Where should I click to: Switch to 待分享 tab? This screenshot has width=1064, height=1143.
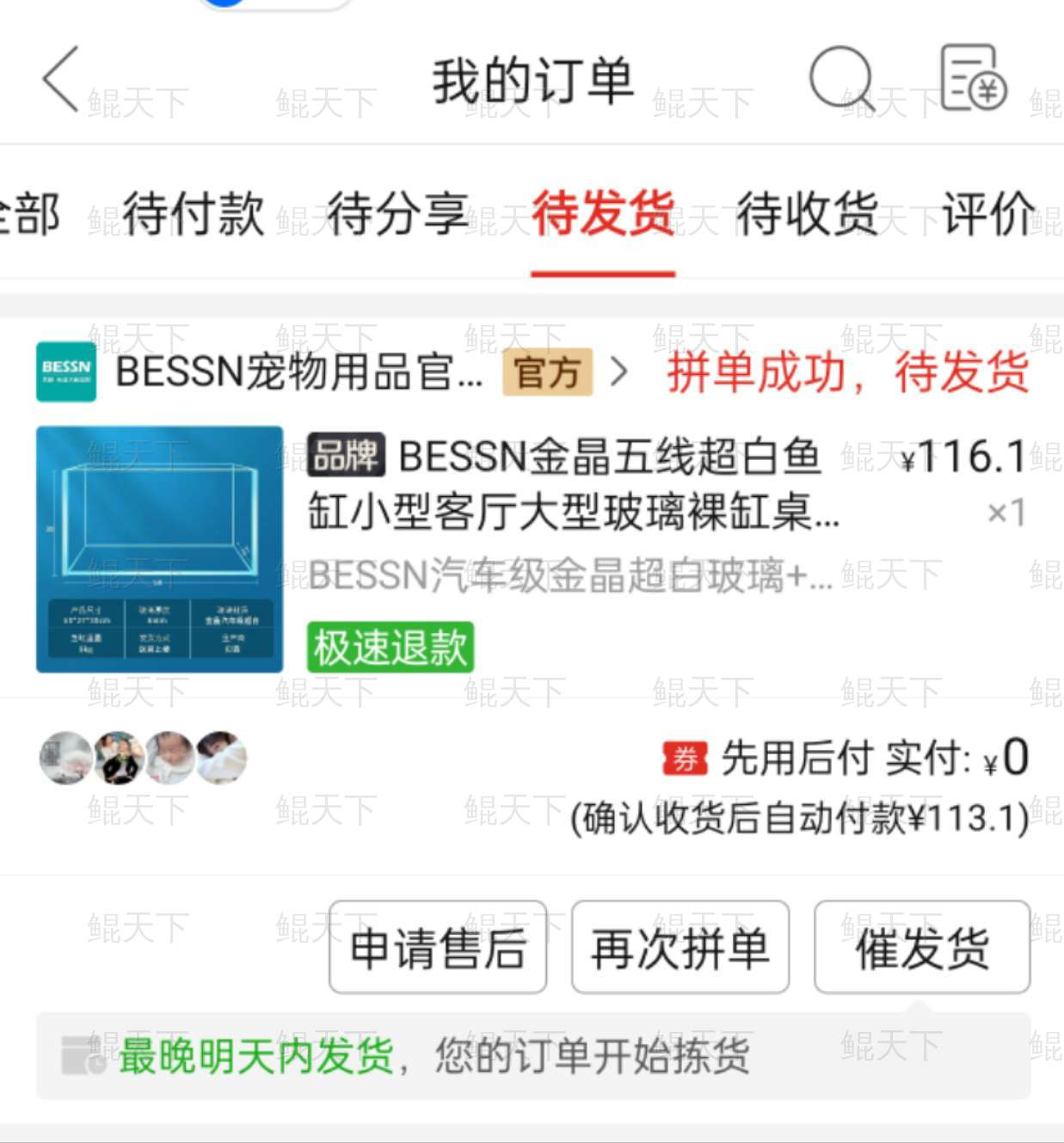point(397,213)
